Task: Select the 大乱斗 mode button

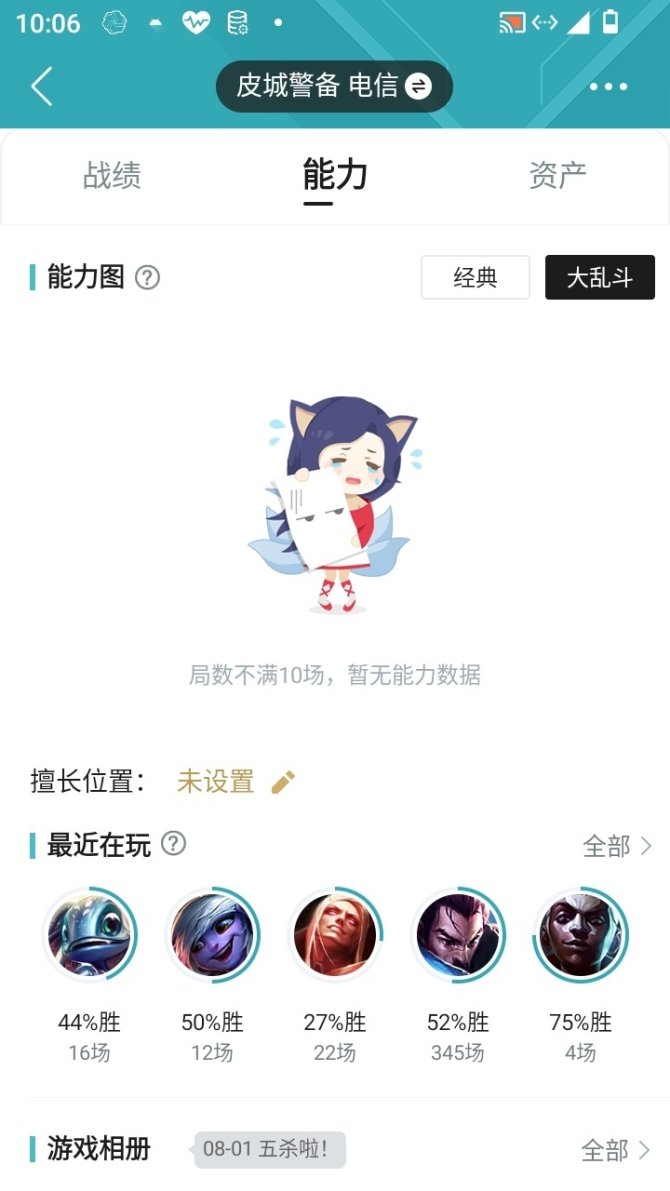Action: pos(600,278)
